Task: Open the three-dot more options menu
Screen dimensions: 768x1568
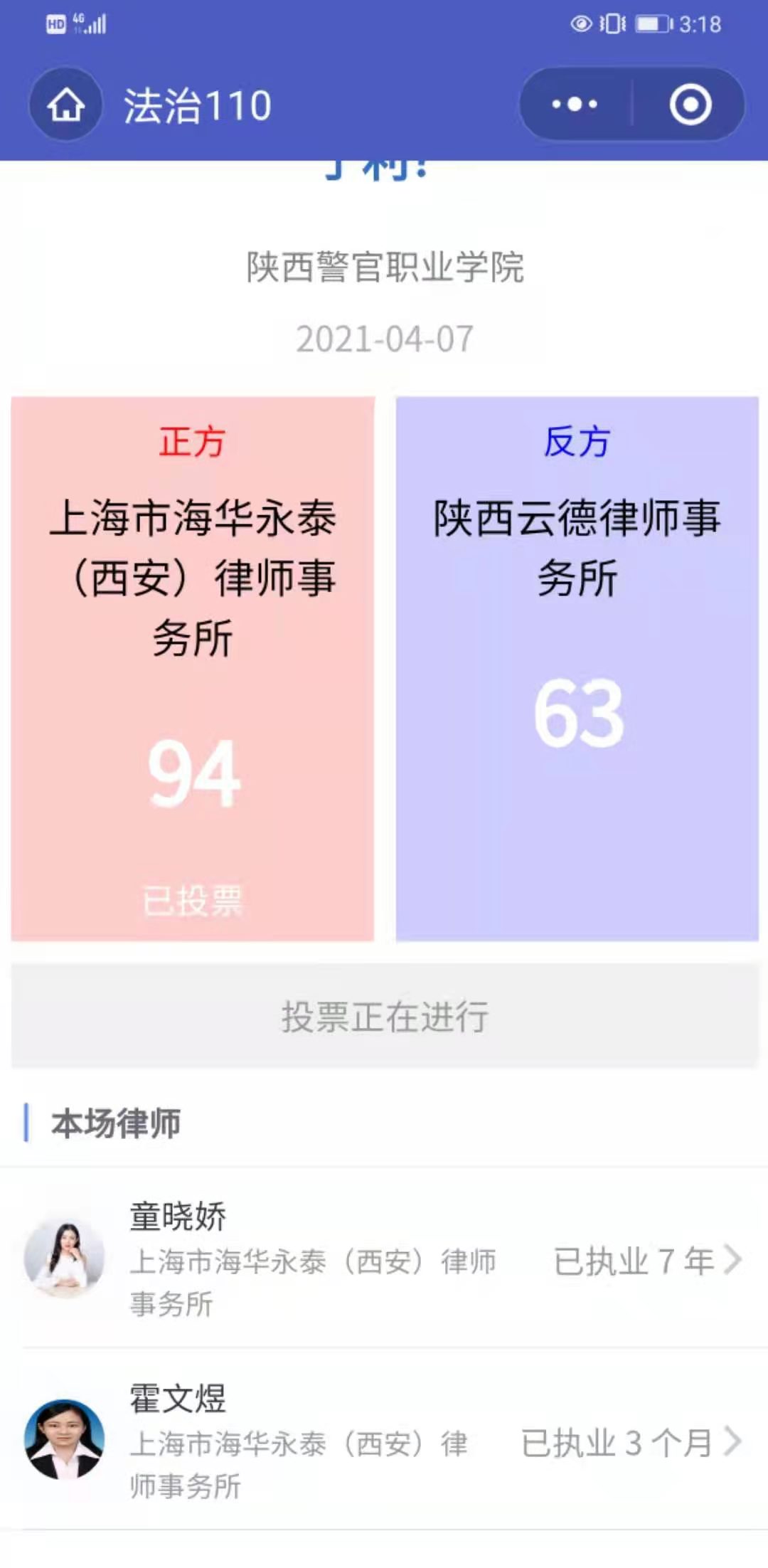Action: (x=575, y=105)
